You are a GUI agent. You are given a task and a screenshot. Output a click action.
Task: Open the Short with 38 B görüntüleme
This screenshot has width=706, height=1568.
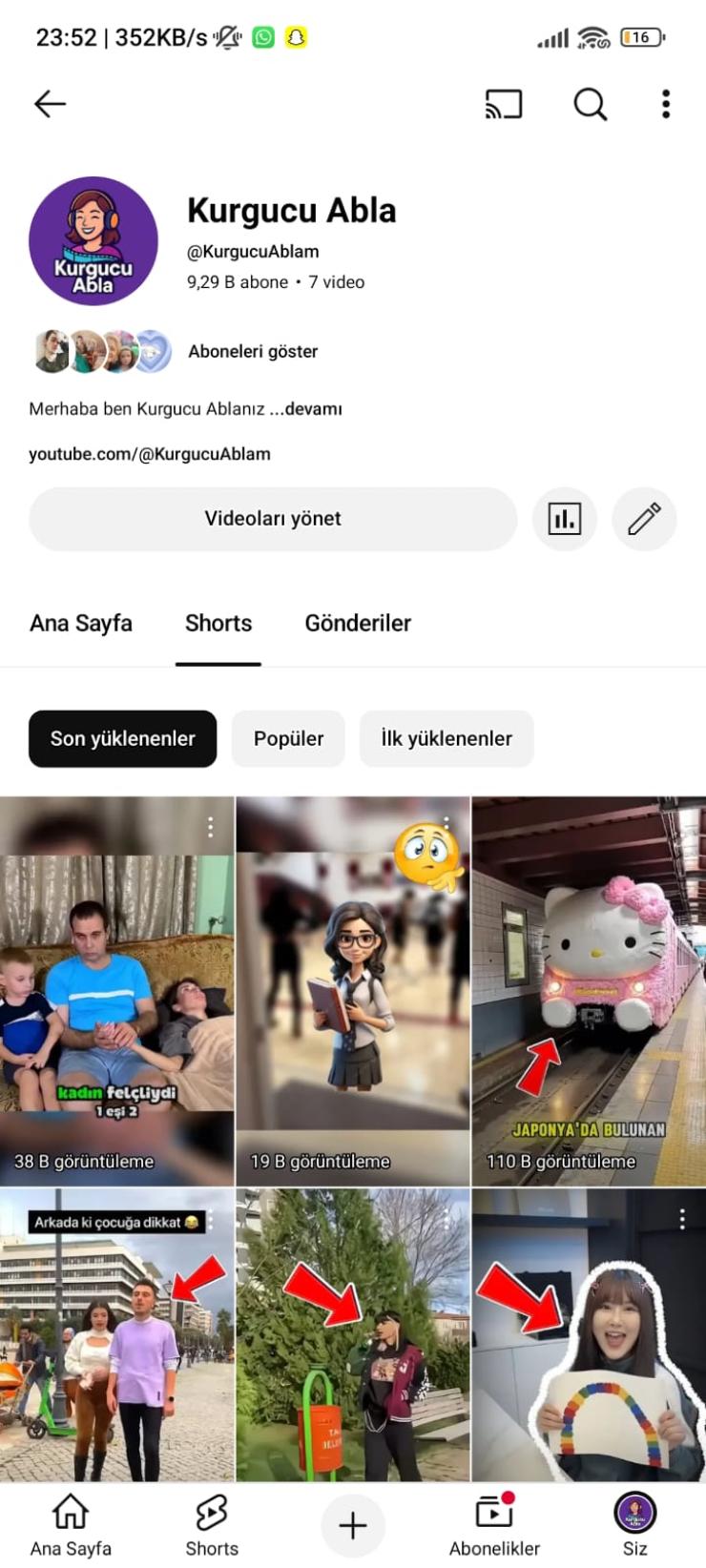tap(116, 992)
